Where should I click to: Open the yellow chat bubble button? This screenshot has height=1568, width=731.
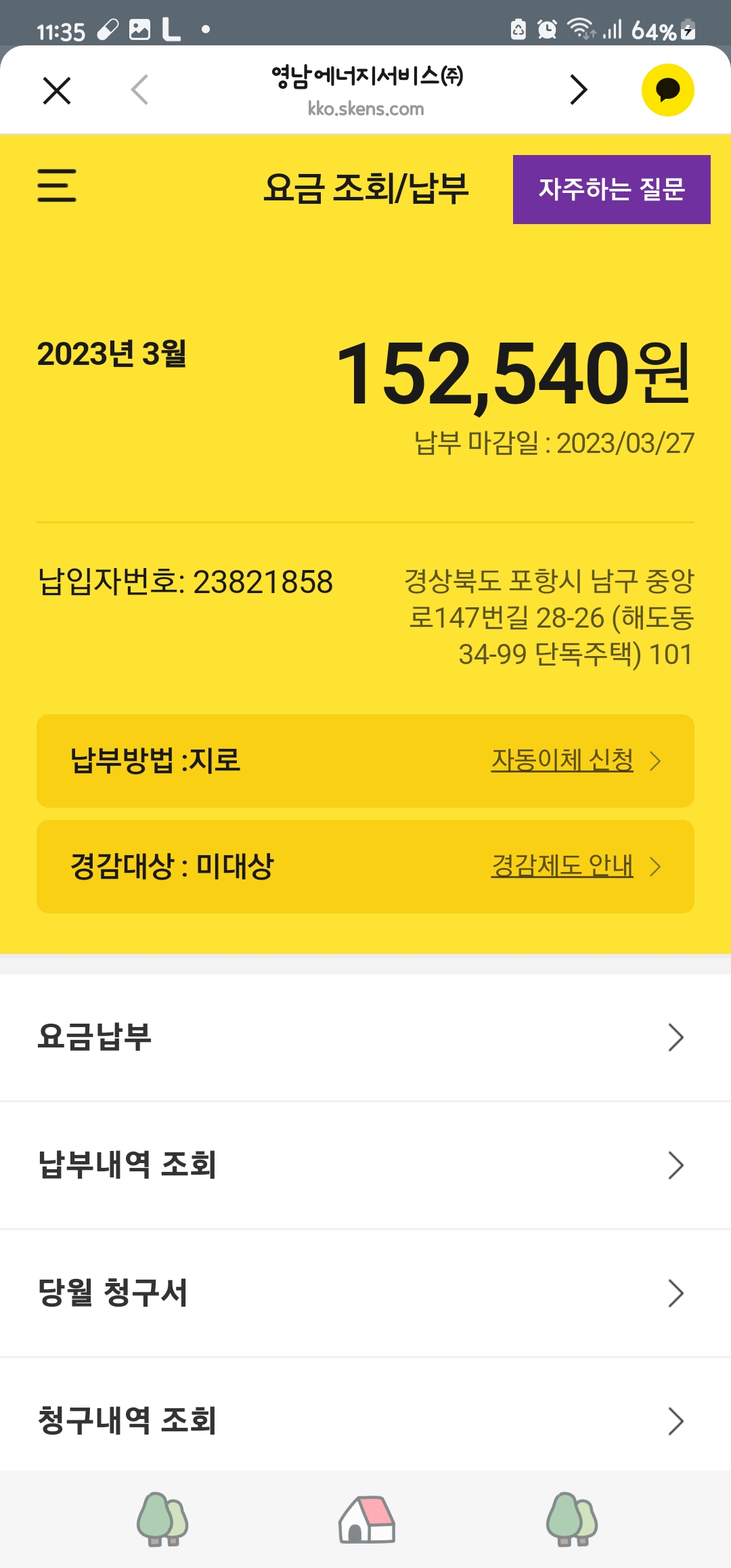tap(667, 90)
